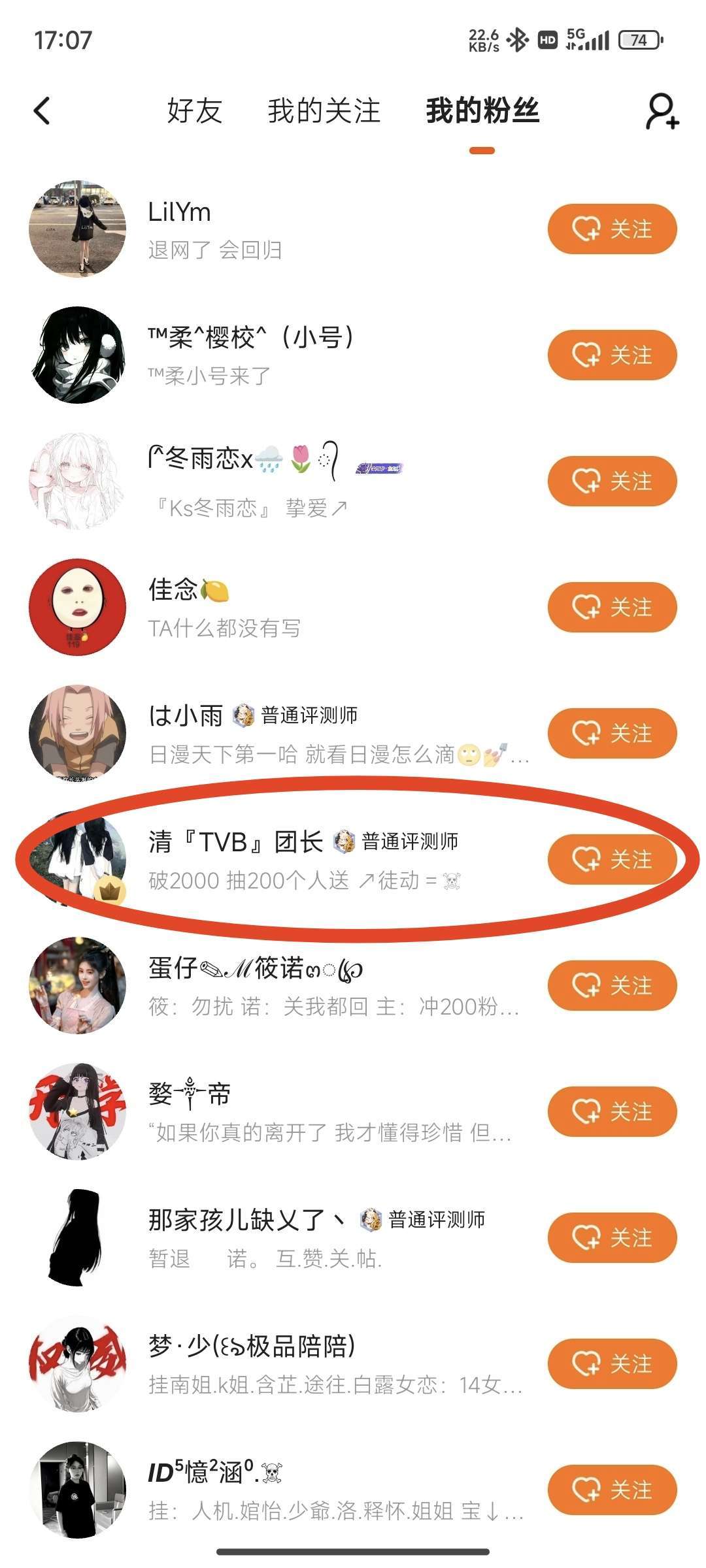Viewport: 706px width, 1568px height.
Task: Switch to the 好友 tab
Action: (194, 110)
